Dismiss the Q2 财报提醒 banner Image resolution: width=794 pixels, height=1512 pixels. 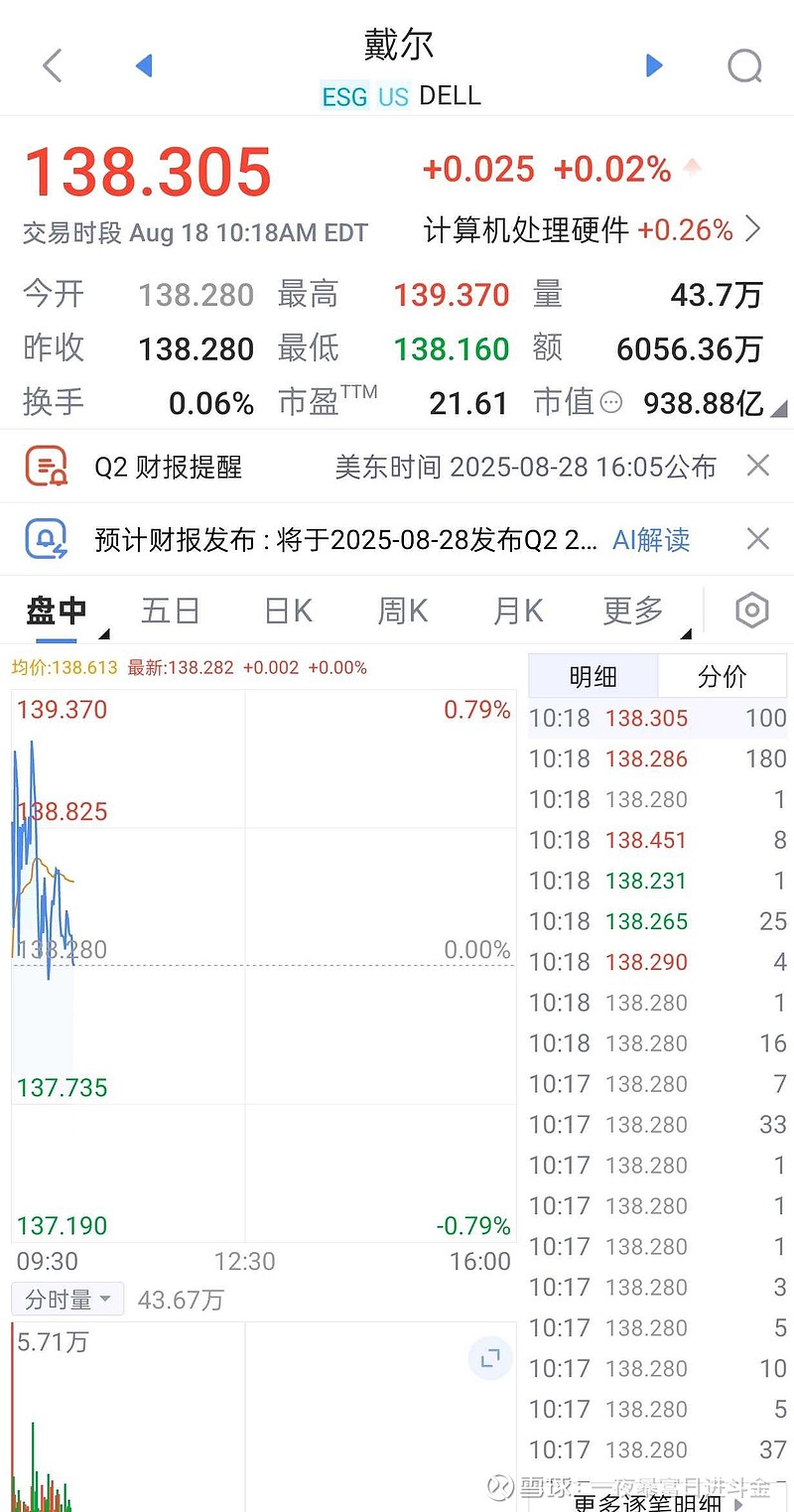click(x=757, y=465)
